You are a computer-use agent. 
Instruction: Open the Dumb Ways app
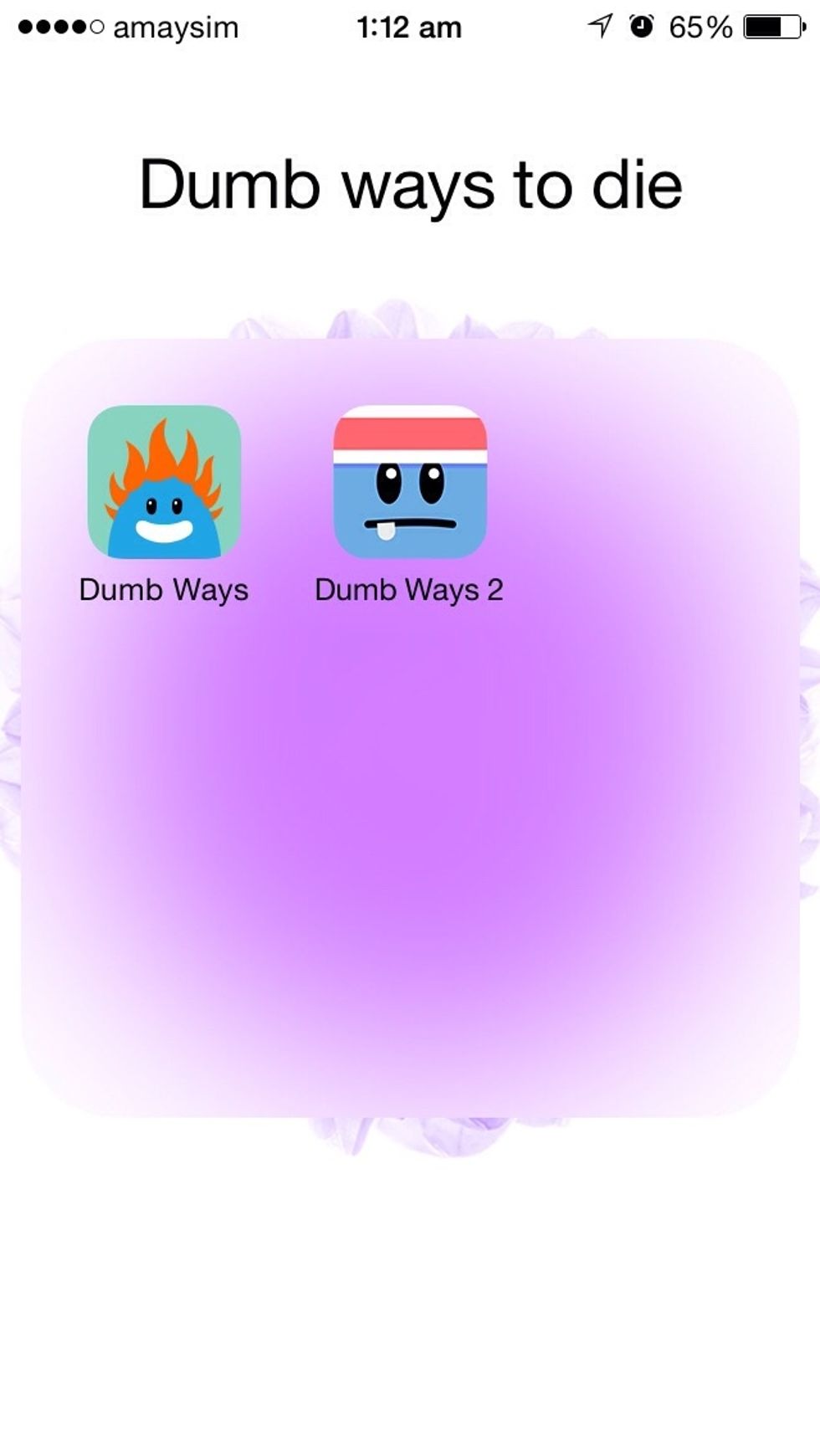click(164, 482)
